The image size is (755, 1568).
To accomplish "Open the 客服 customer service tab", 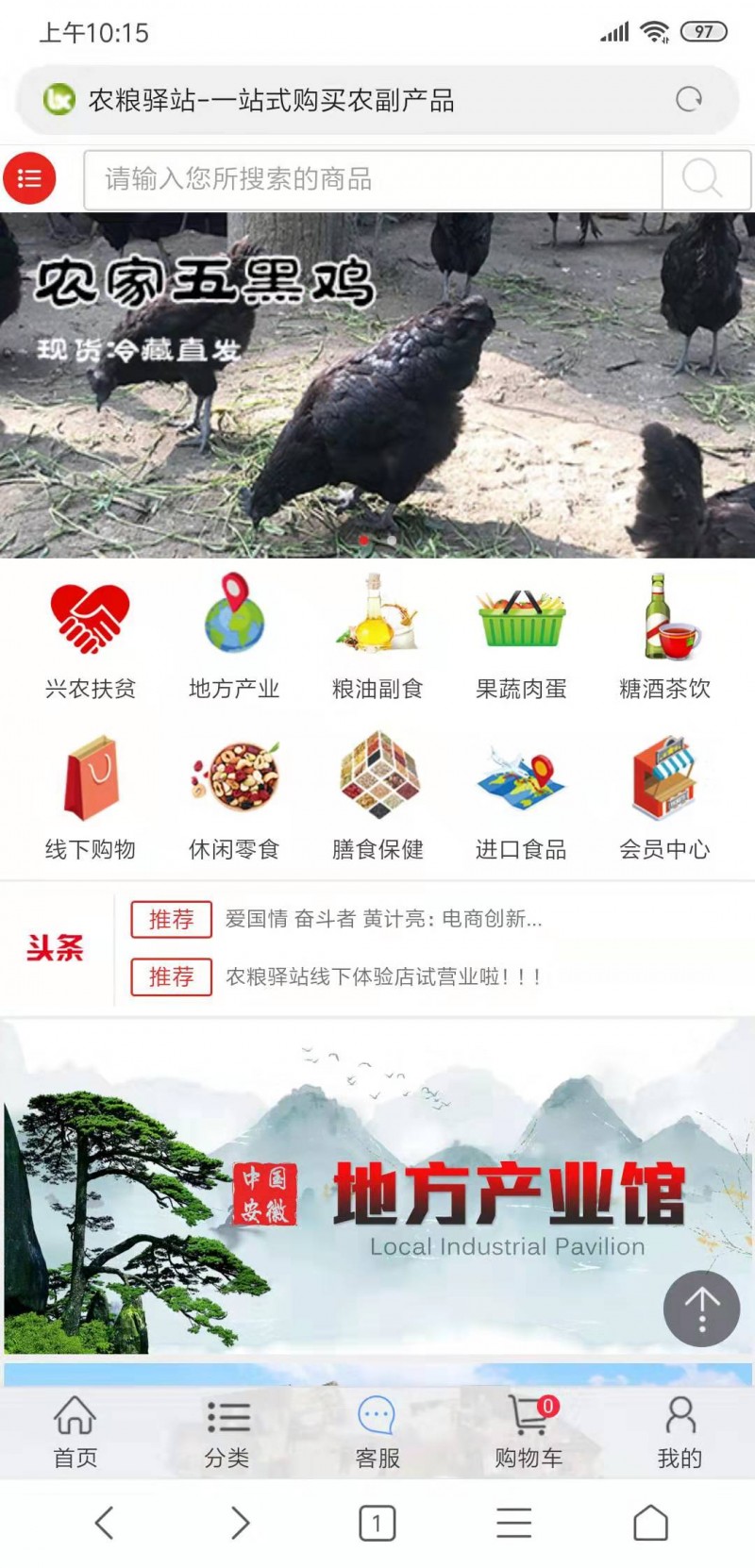I will tap(377, 1433).
